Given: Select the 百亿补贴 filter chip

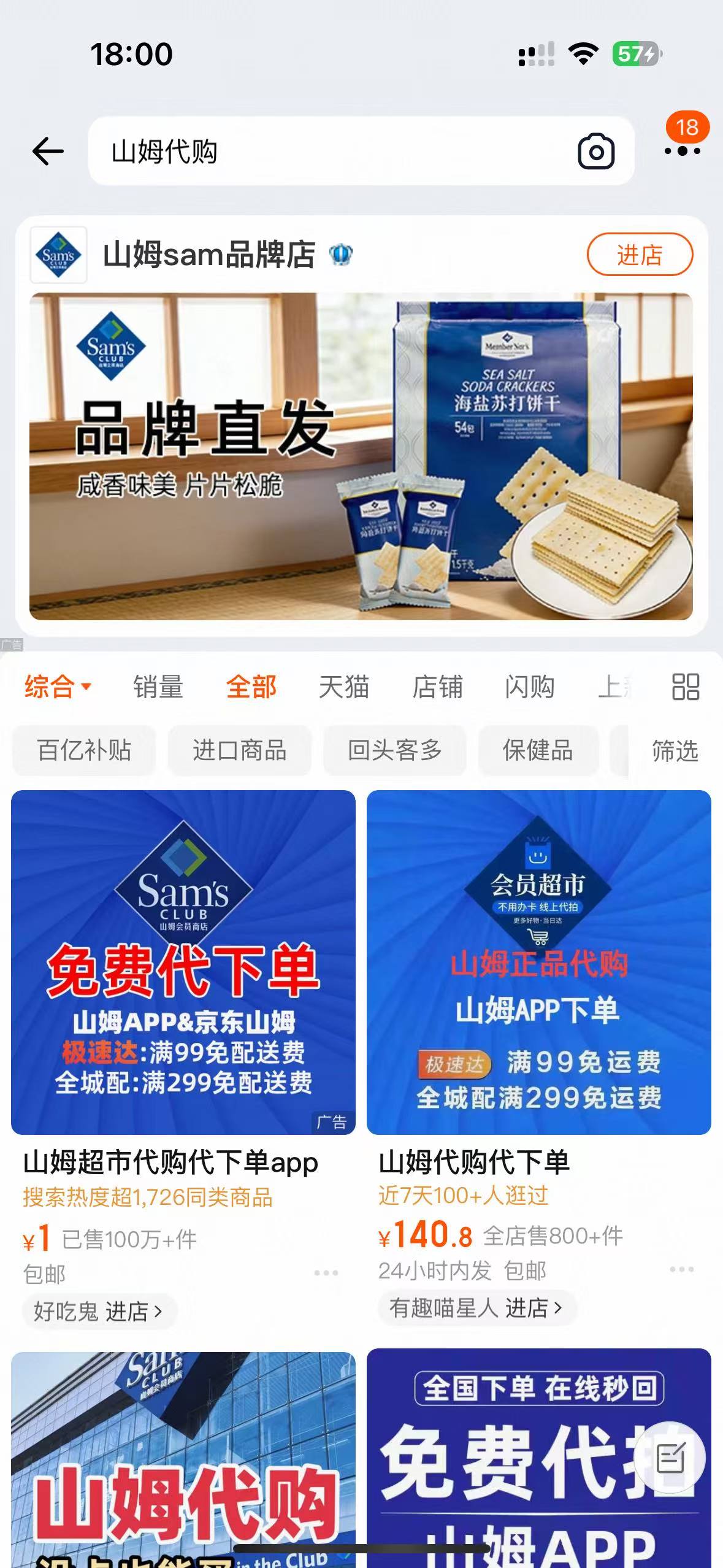Looking at the screenshot, I should [x=84, y=750].
